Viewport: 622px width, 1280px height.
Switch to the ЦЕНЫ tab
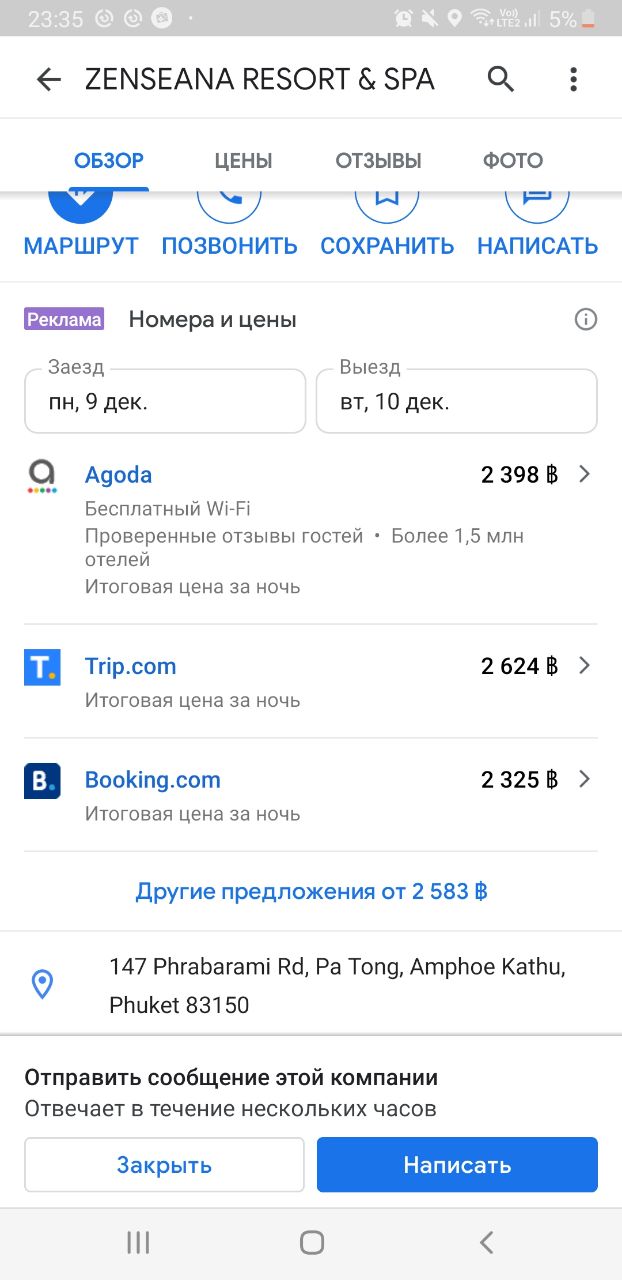(243, 161)
